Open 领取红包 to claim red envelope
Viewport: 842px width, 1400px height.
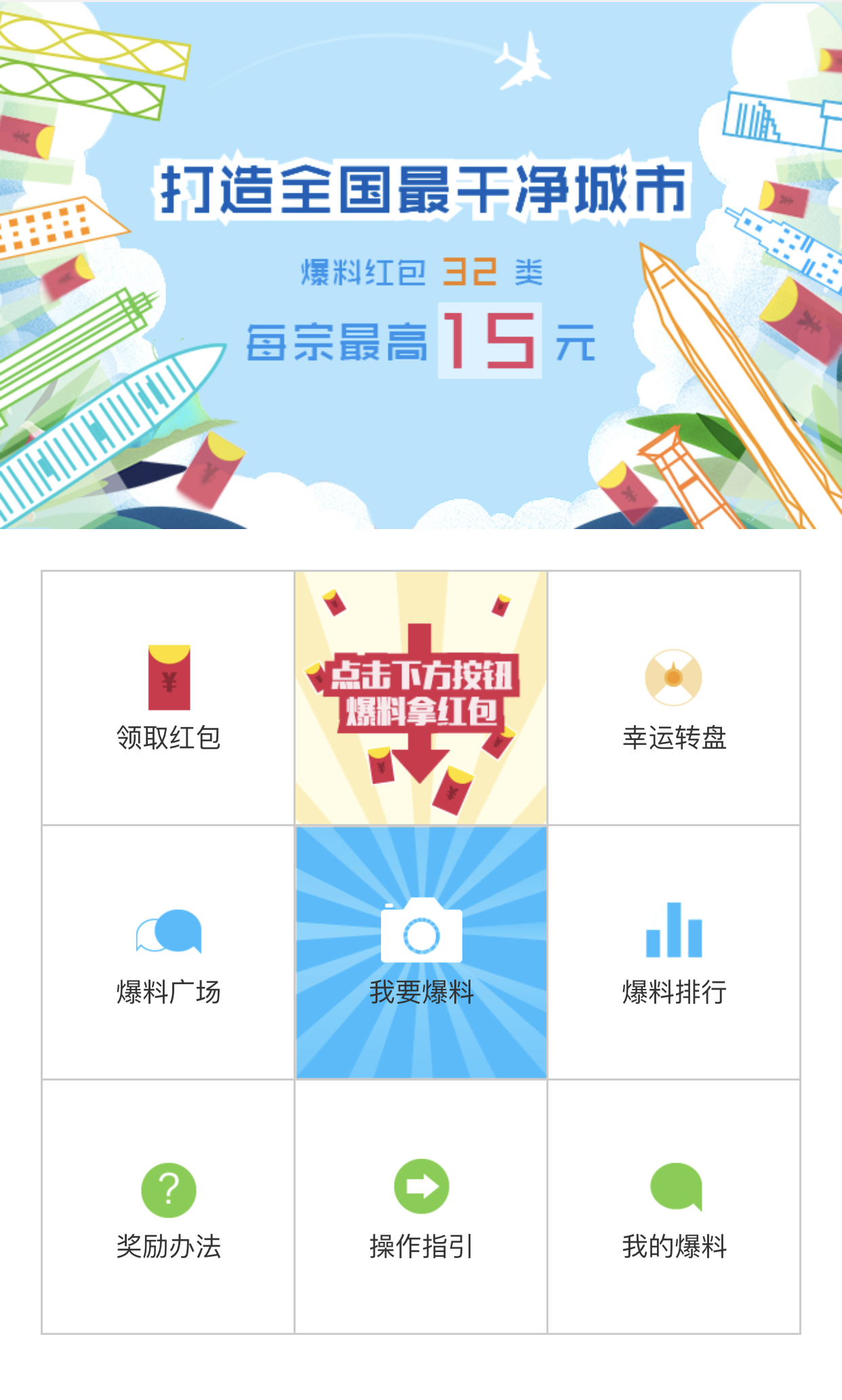tap(168, 699)
